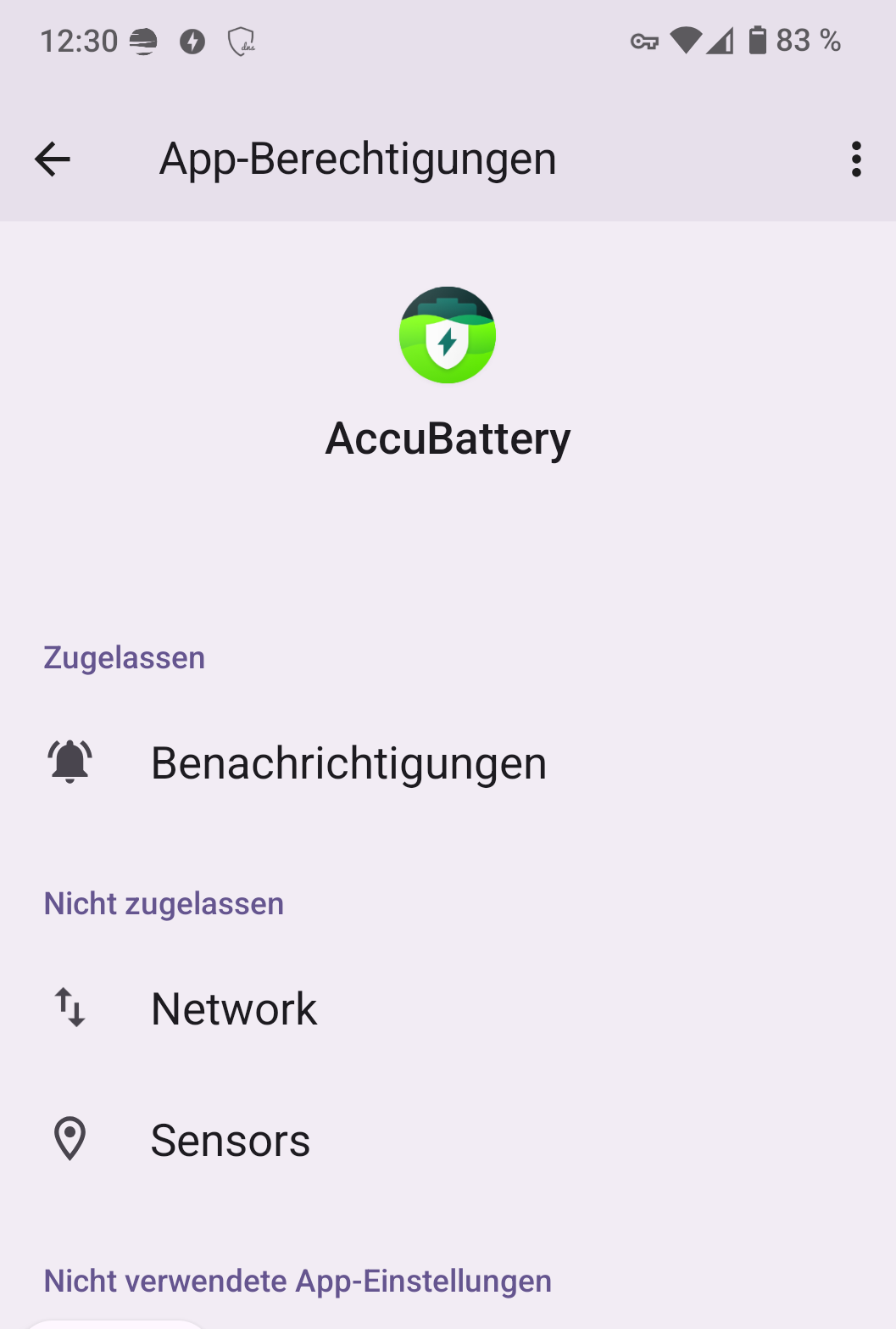Open the Sensors permission row
The width and height of the screenshot is (896, 1329).
coord(231,1140)
